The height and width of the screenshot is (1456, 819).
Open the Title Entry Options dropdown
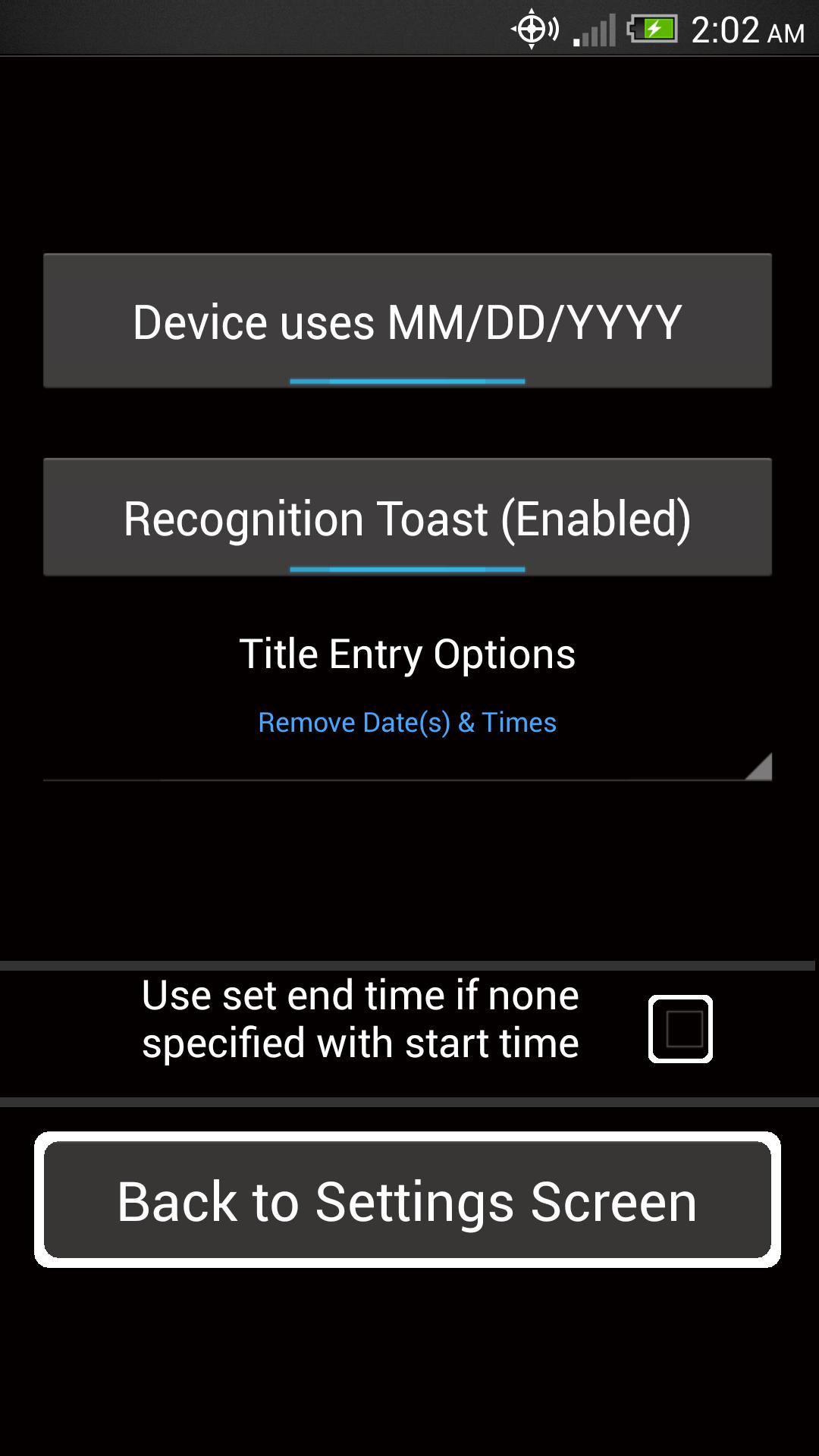tap(407, 723)
